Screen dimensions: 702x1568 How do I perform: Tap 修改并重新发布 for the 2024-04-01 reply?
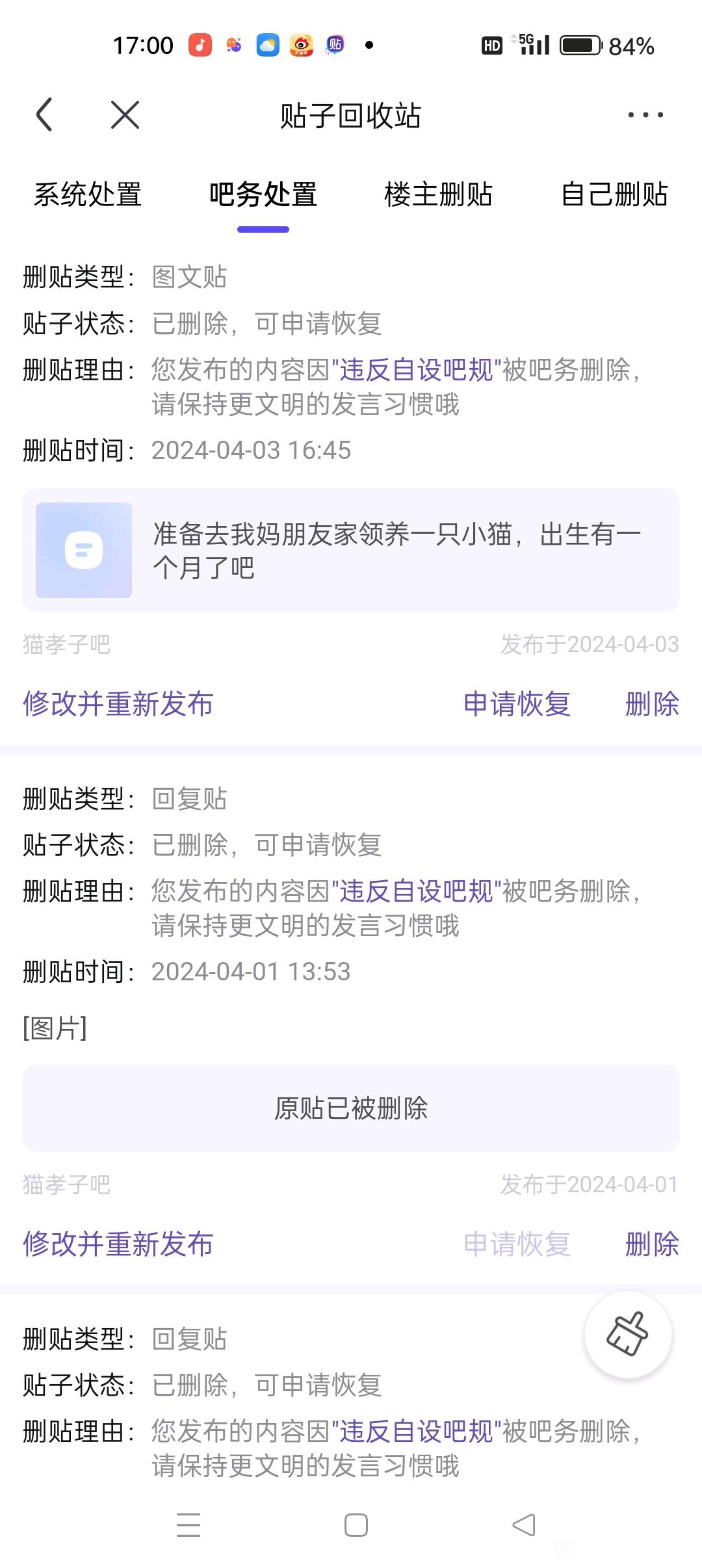tap(118, 1244)
